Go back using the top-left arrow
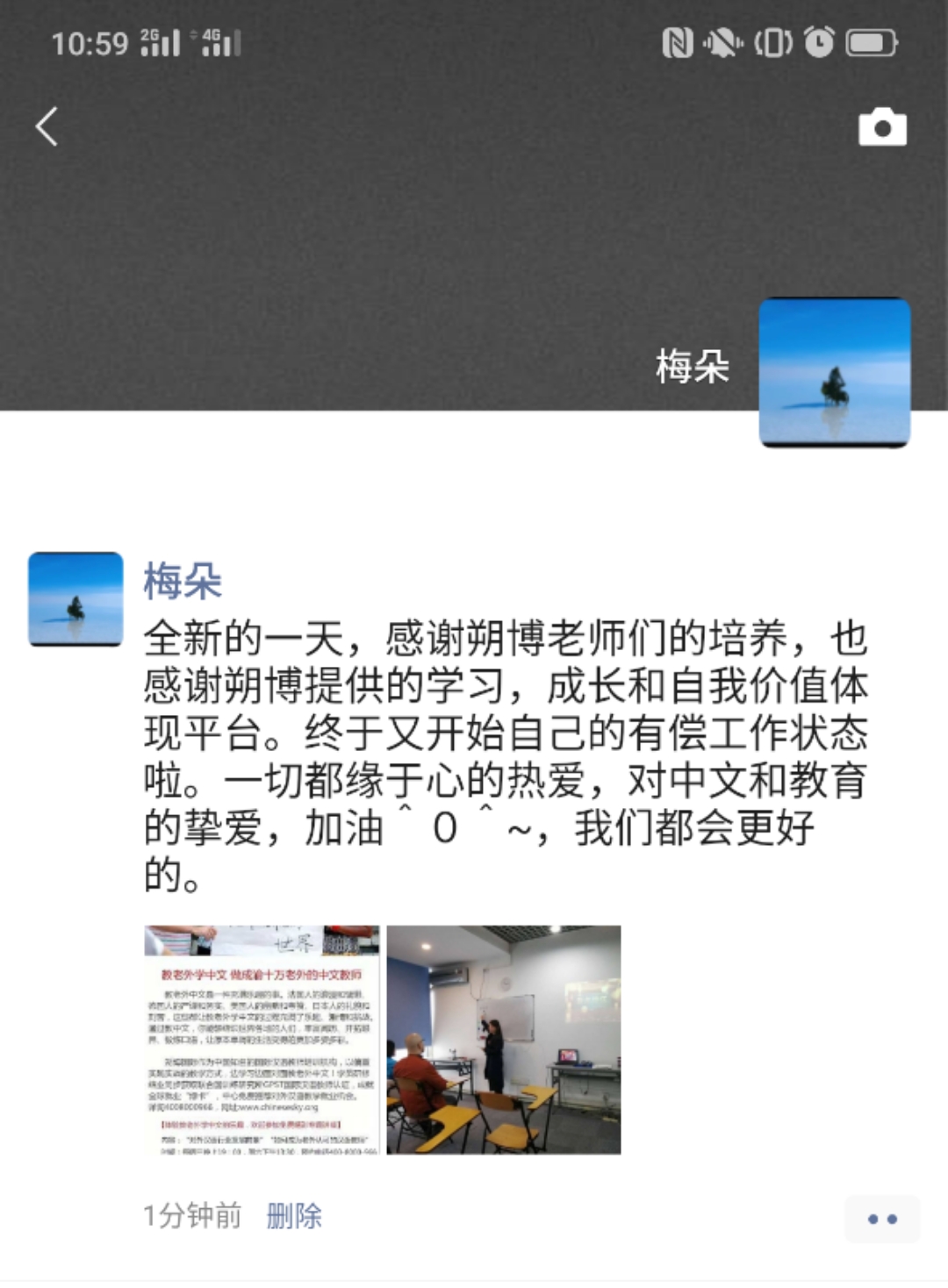Image resolution: width=948 pixels, height=1288 pixels. point(47,127)
